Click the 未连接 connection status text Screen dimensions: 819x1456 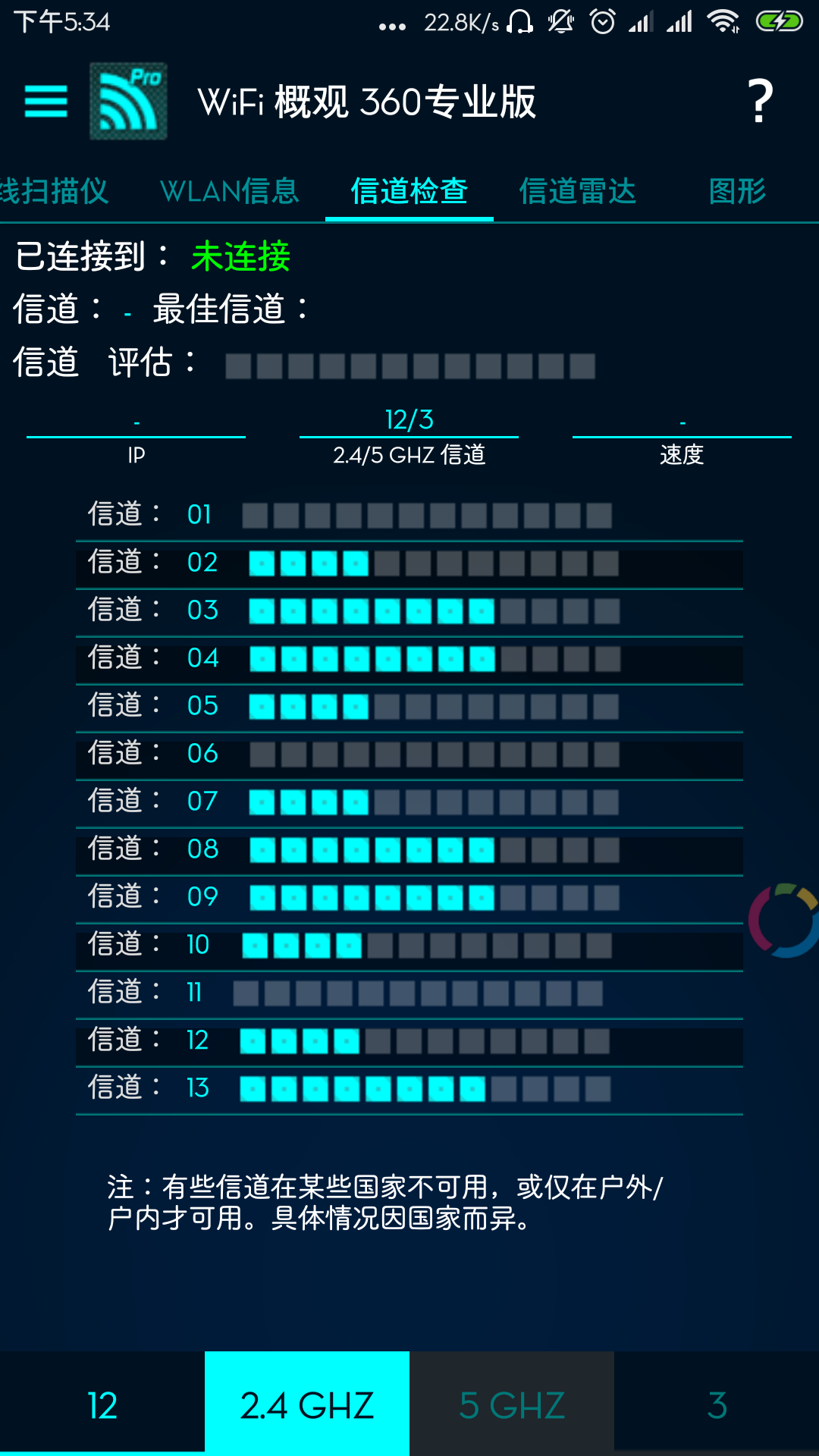coord(240,258)
